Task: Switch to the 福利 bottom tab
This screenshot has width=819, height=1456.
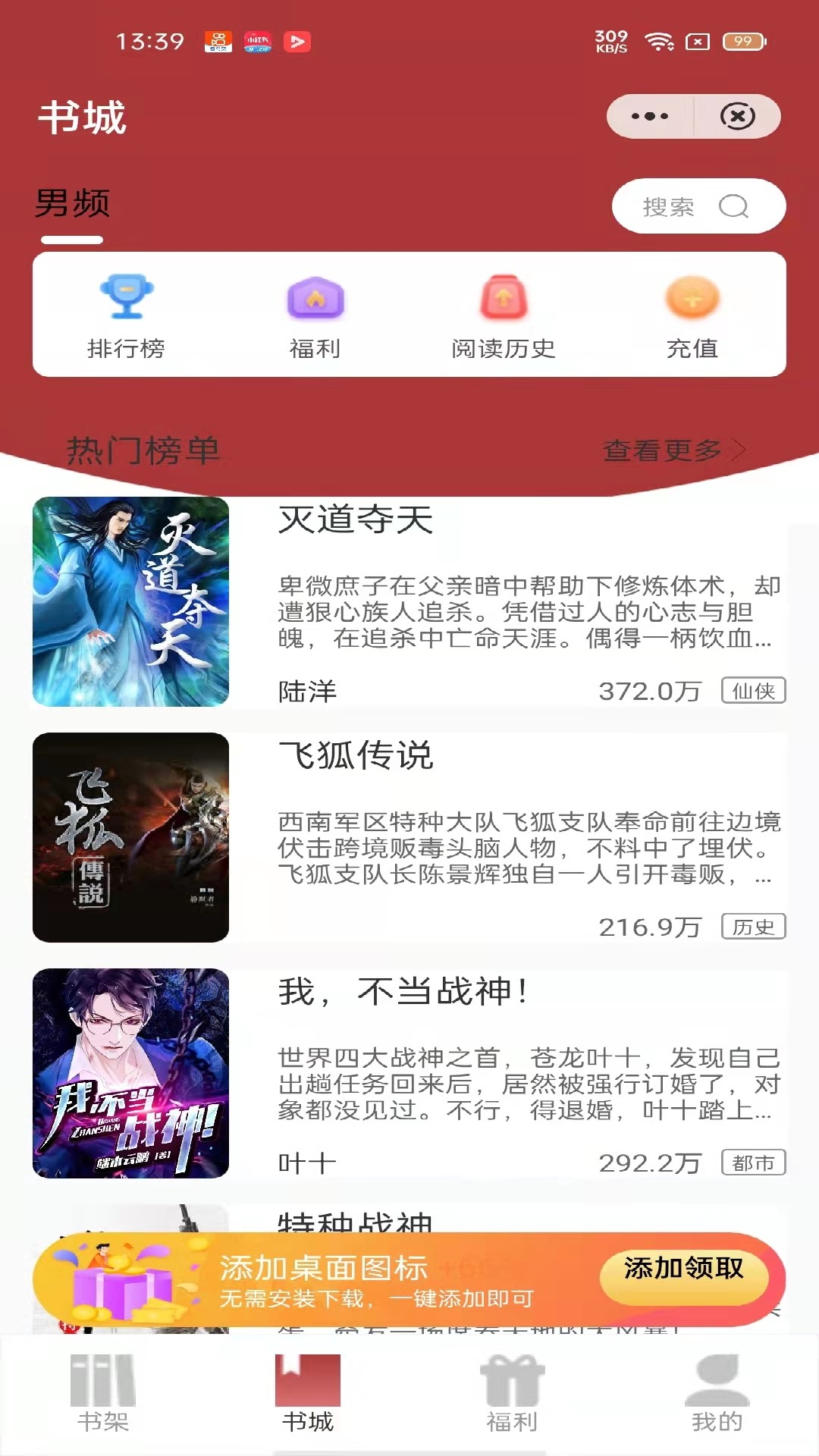Action: coord(512,1394)
